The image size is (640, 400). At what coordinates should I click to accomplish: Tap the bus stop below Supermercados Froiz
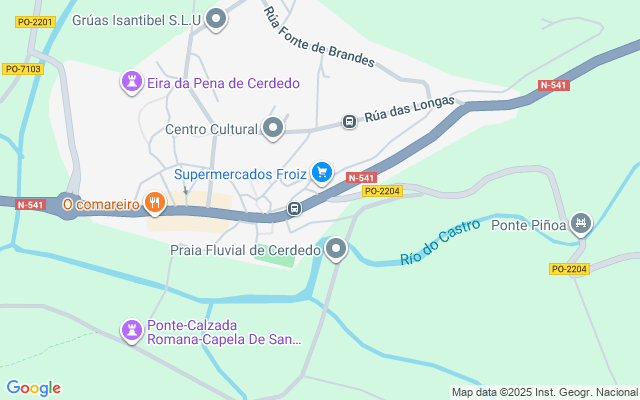(x=294, y=208)
